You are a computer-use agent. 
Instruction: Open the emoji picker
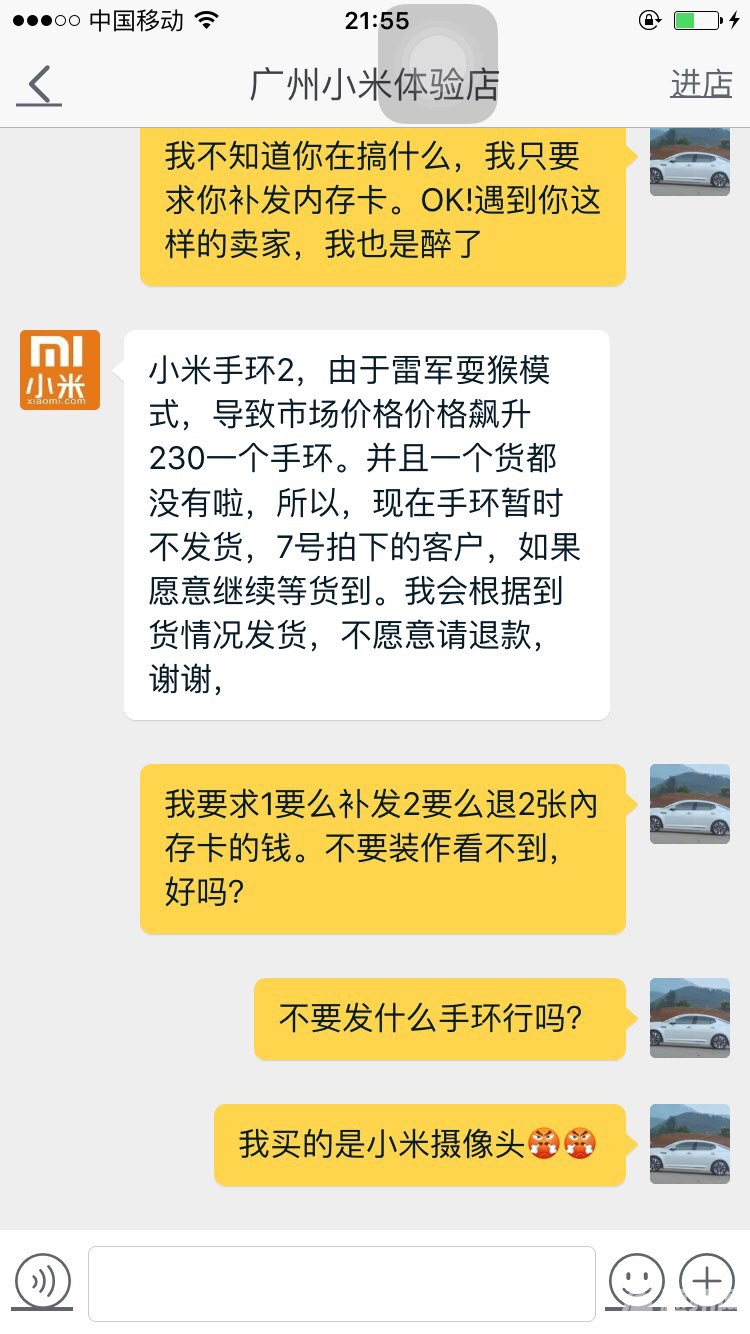pos(636,1281)
